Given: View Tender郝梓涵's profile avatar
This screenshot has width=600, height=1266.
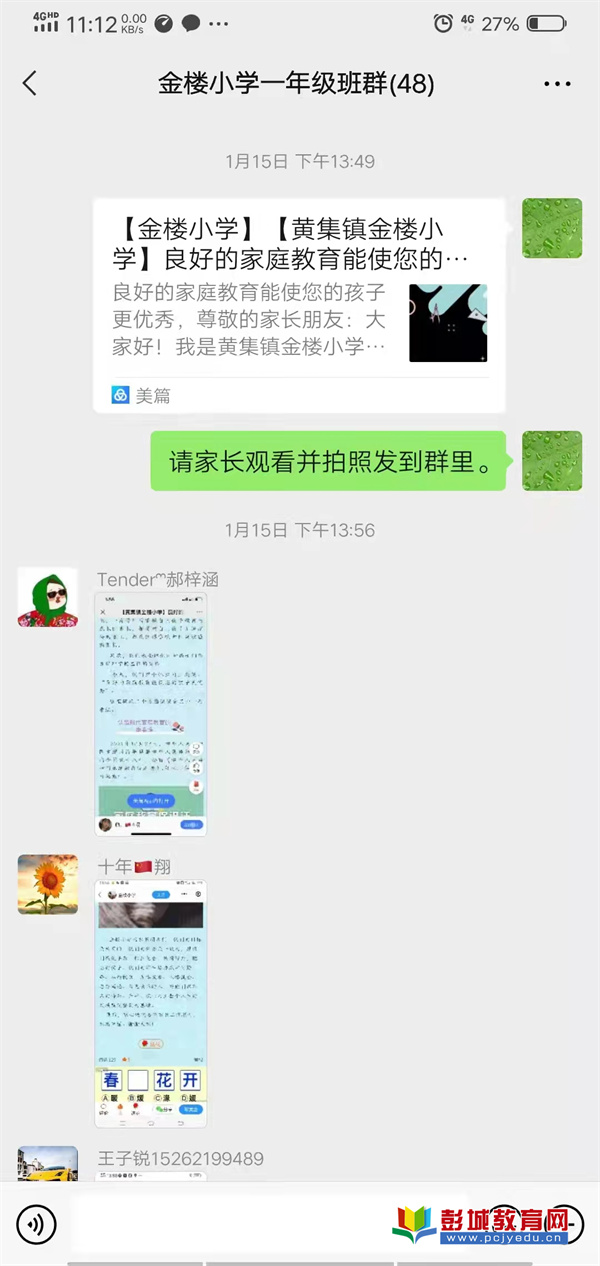Looking at the screenshot, I should (47, 597).
